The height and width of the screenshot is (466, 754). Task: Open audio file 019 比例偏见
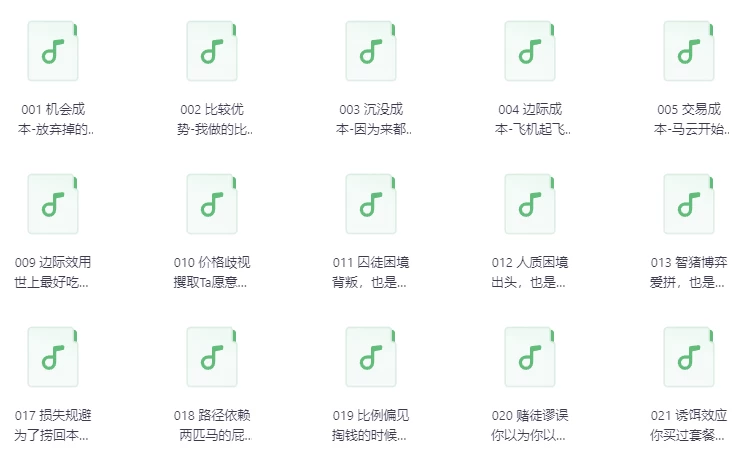371,357
